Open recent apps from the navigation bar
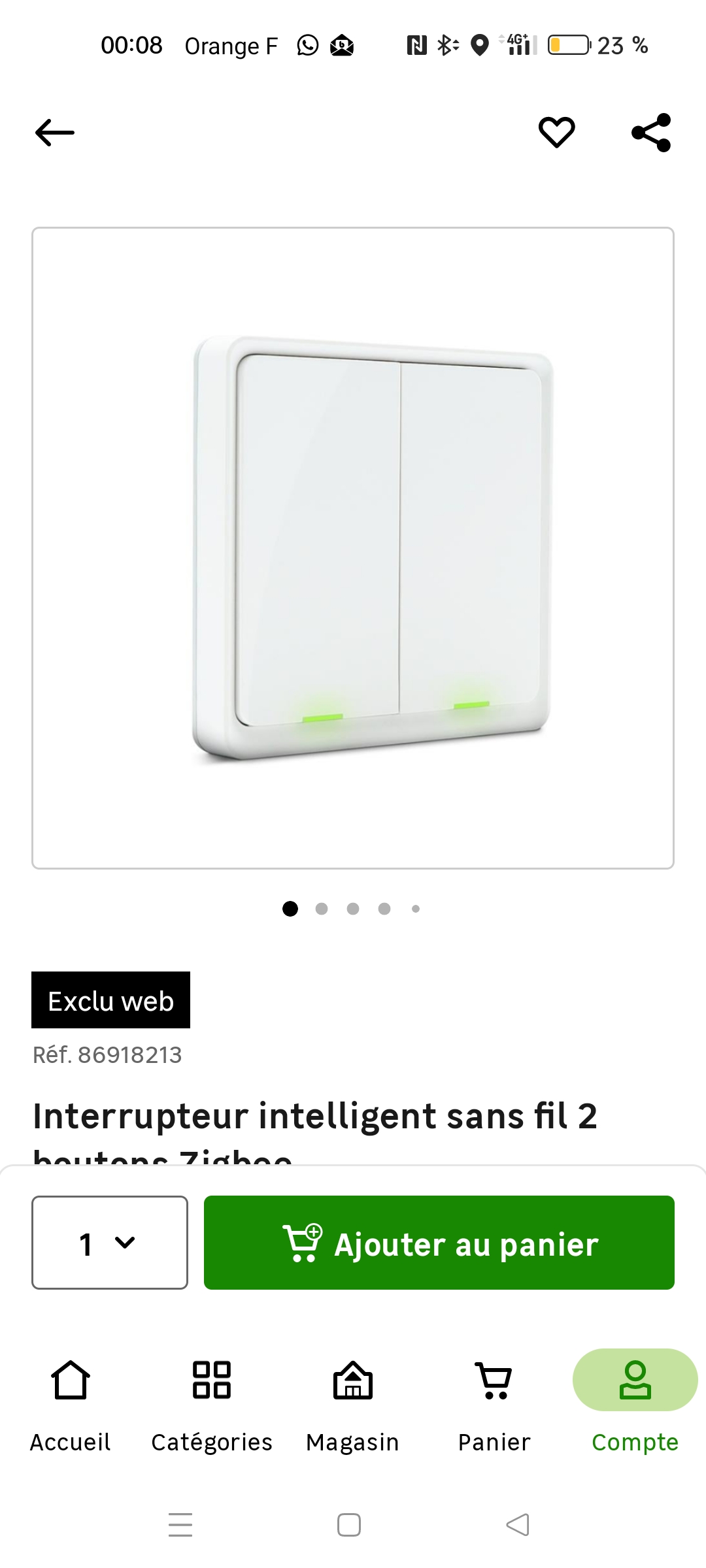The width and height of the screenshot is (706, 1568). click(x=180, y=1525)
